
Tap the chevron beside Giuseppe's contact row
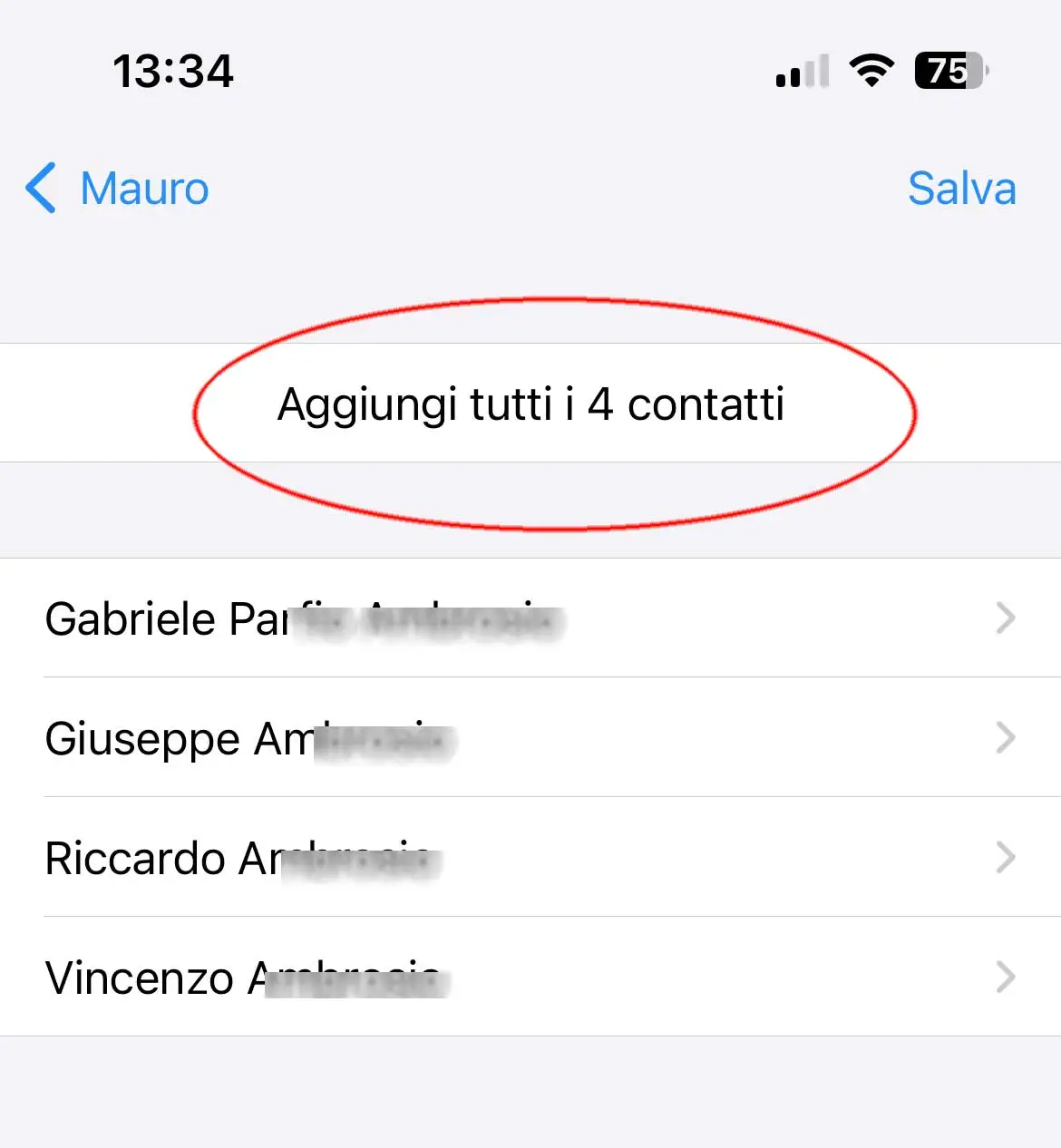tap(1005, 738)
